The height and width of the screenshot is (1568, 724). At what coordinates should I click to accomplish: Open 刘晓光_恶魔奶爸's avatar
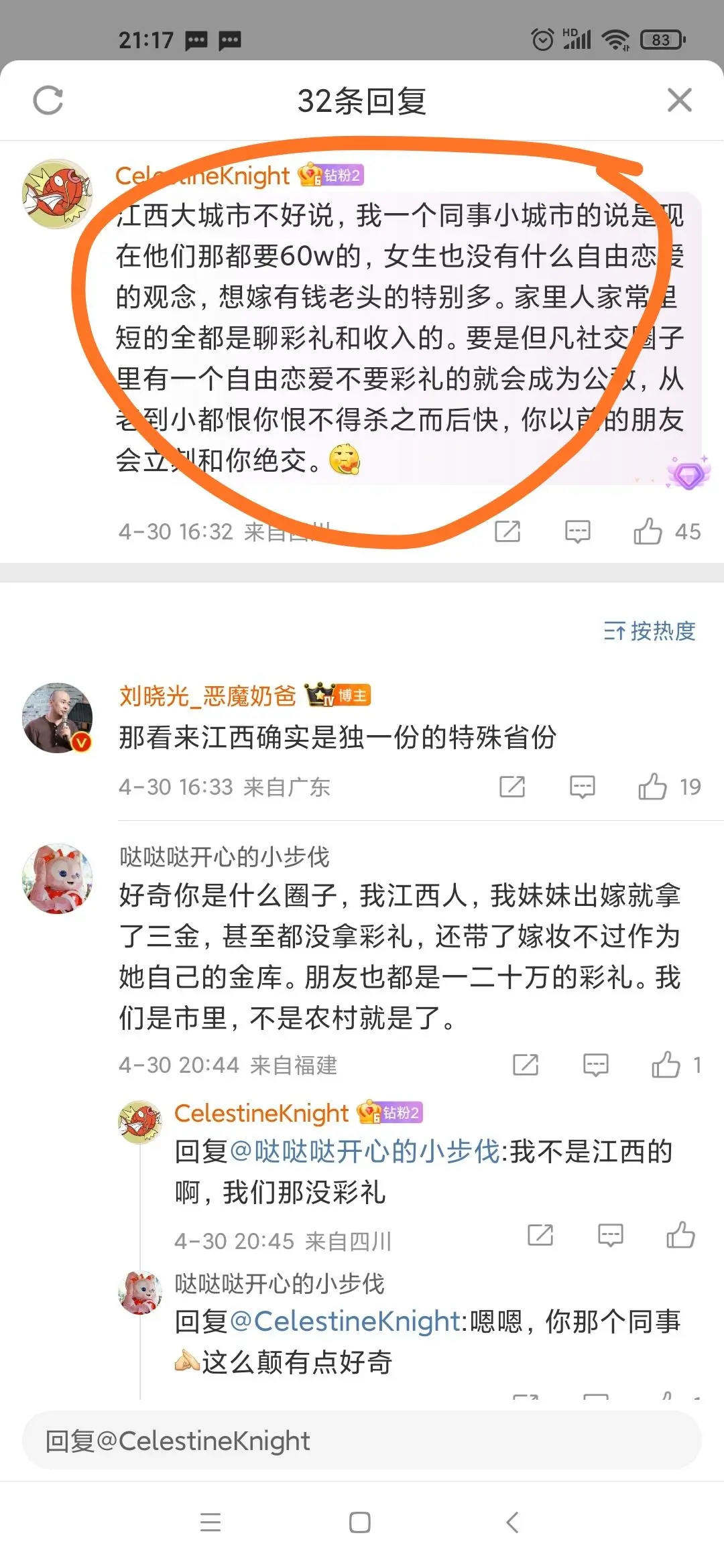(57, 718)
